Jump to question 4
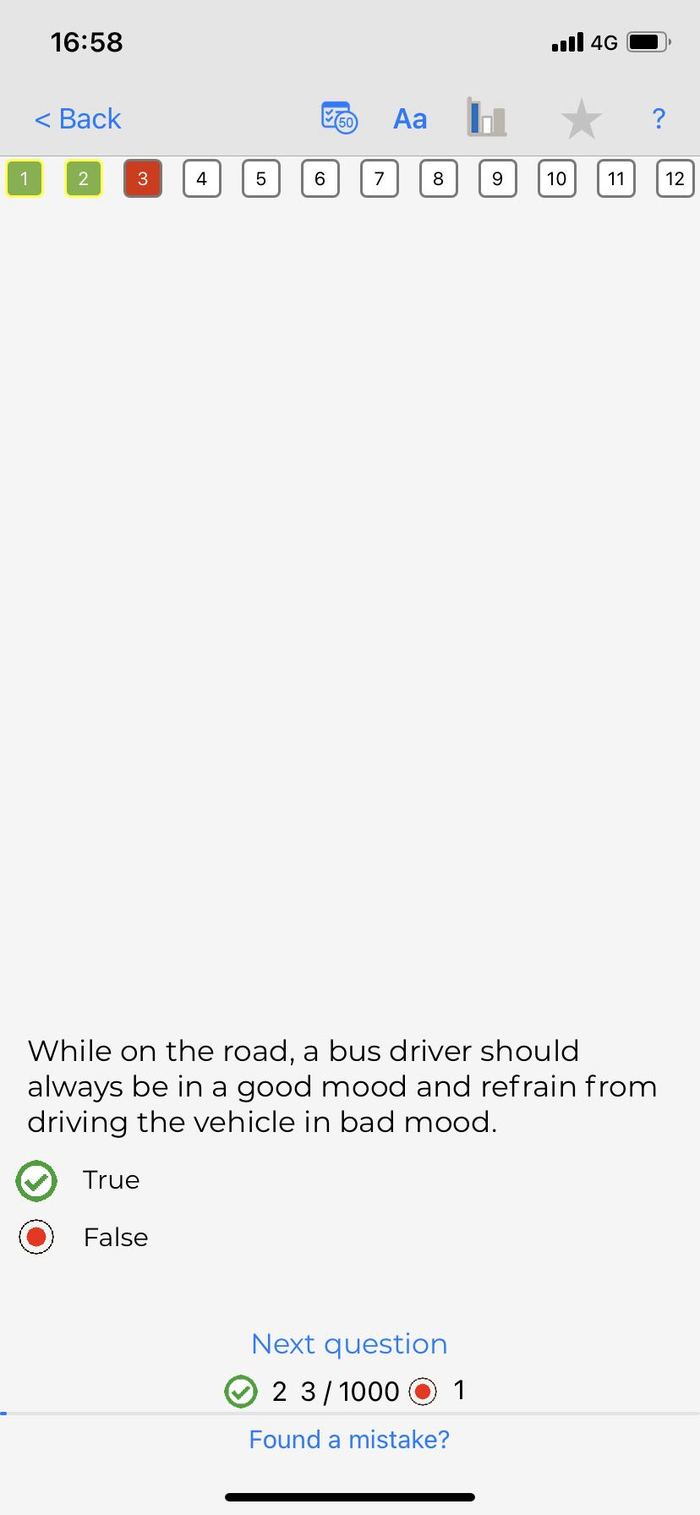 coord(201,179)
